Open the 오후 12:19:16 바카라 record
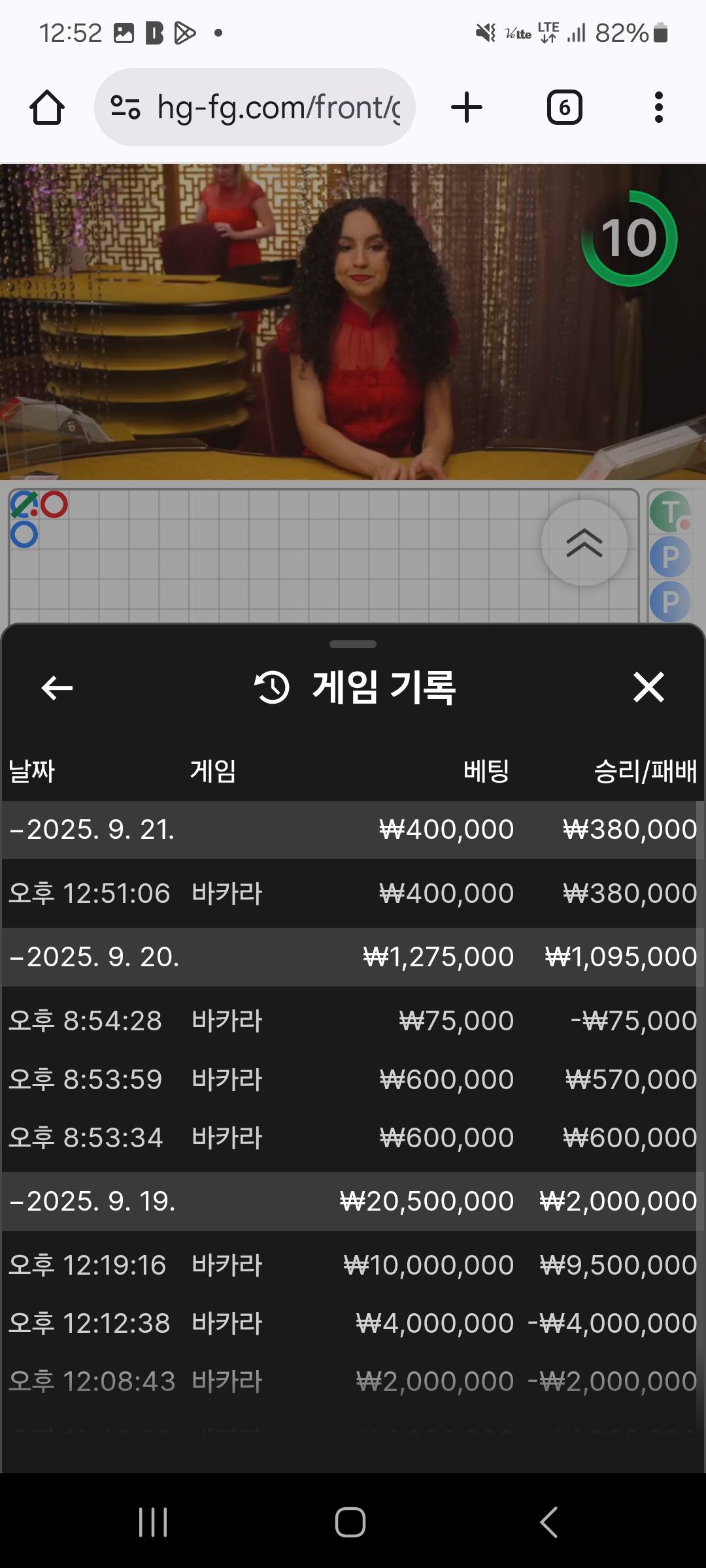The image size is (706, 1568). 353,1265
